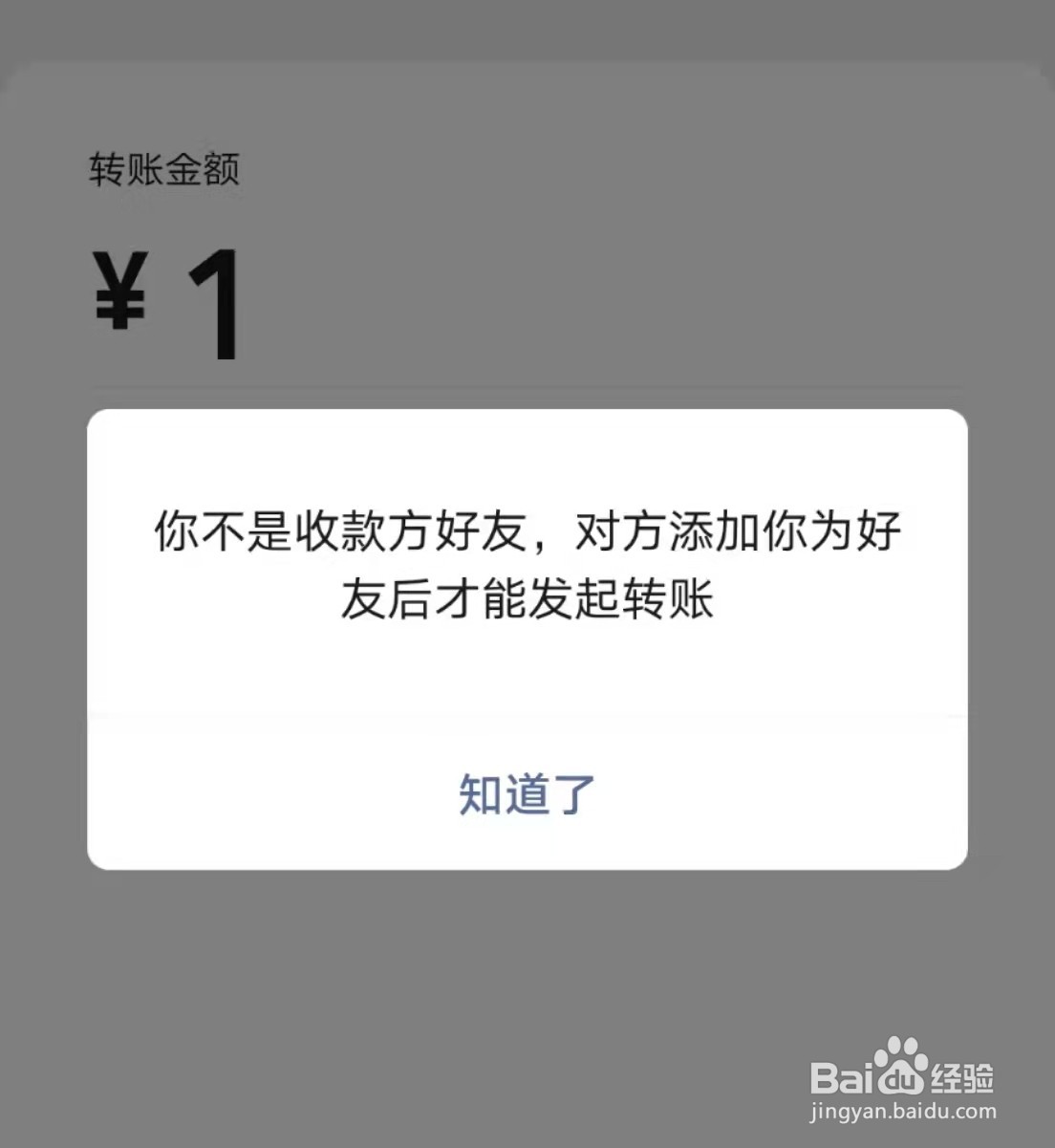
Task: Tap the large amount digit 1
Action: 212,306
